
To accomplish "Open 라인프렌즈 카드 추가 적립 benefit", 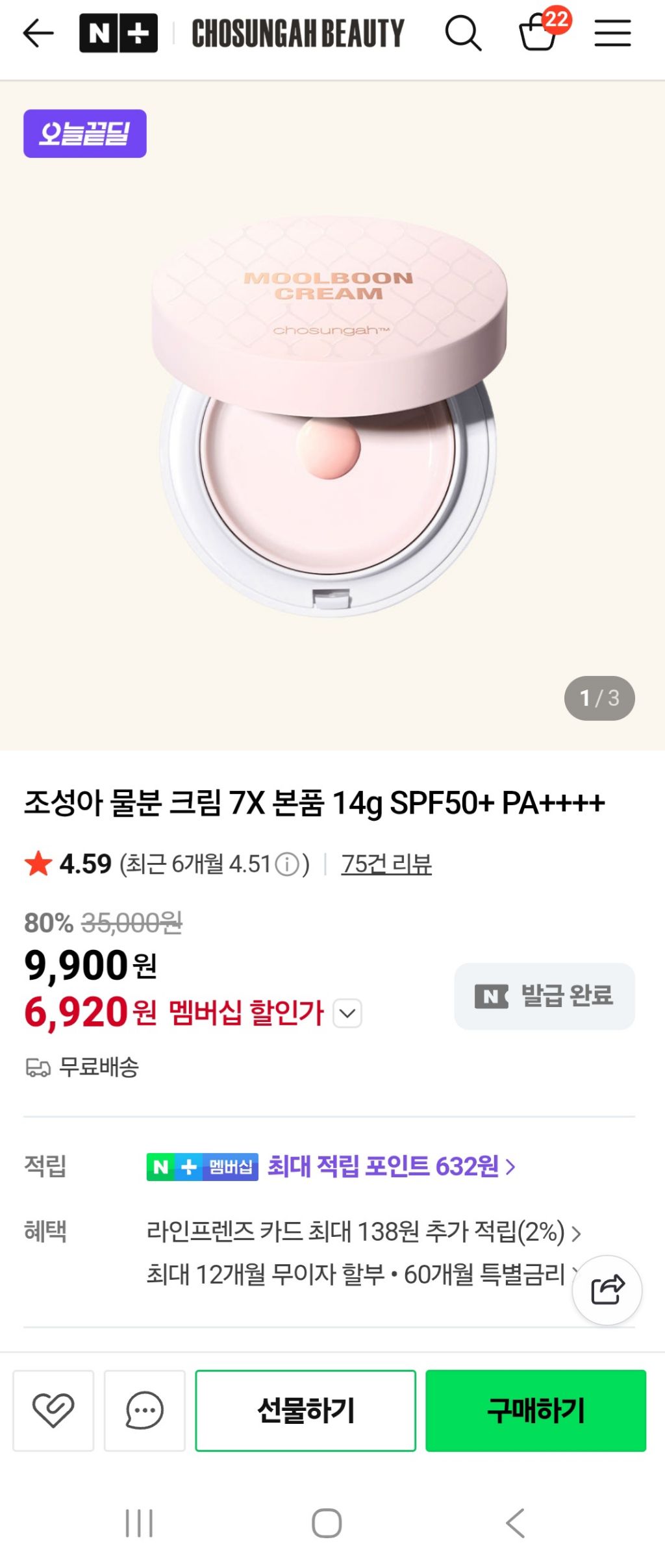I will tap(363, 1232).
